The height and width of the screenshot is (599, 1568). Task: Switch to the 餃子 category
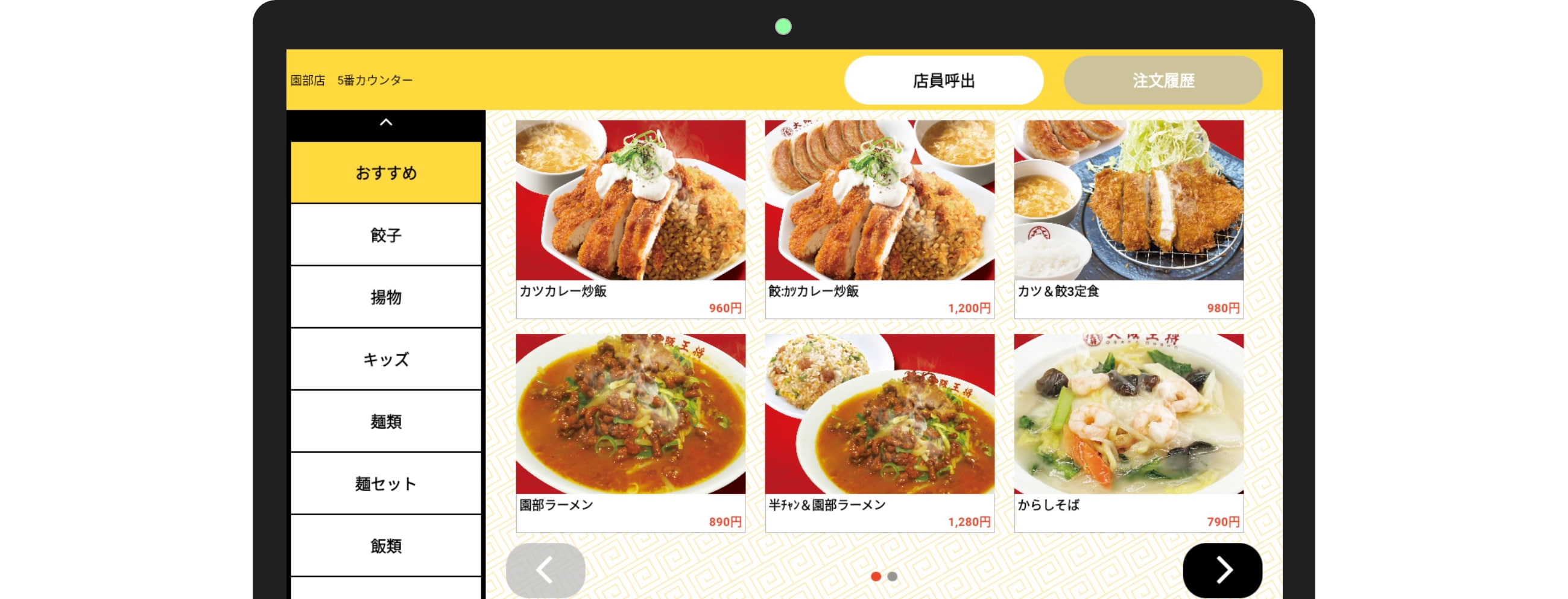point(385,236)
